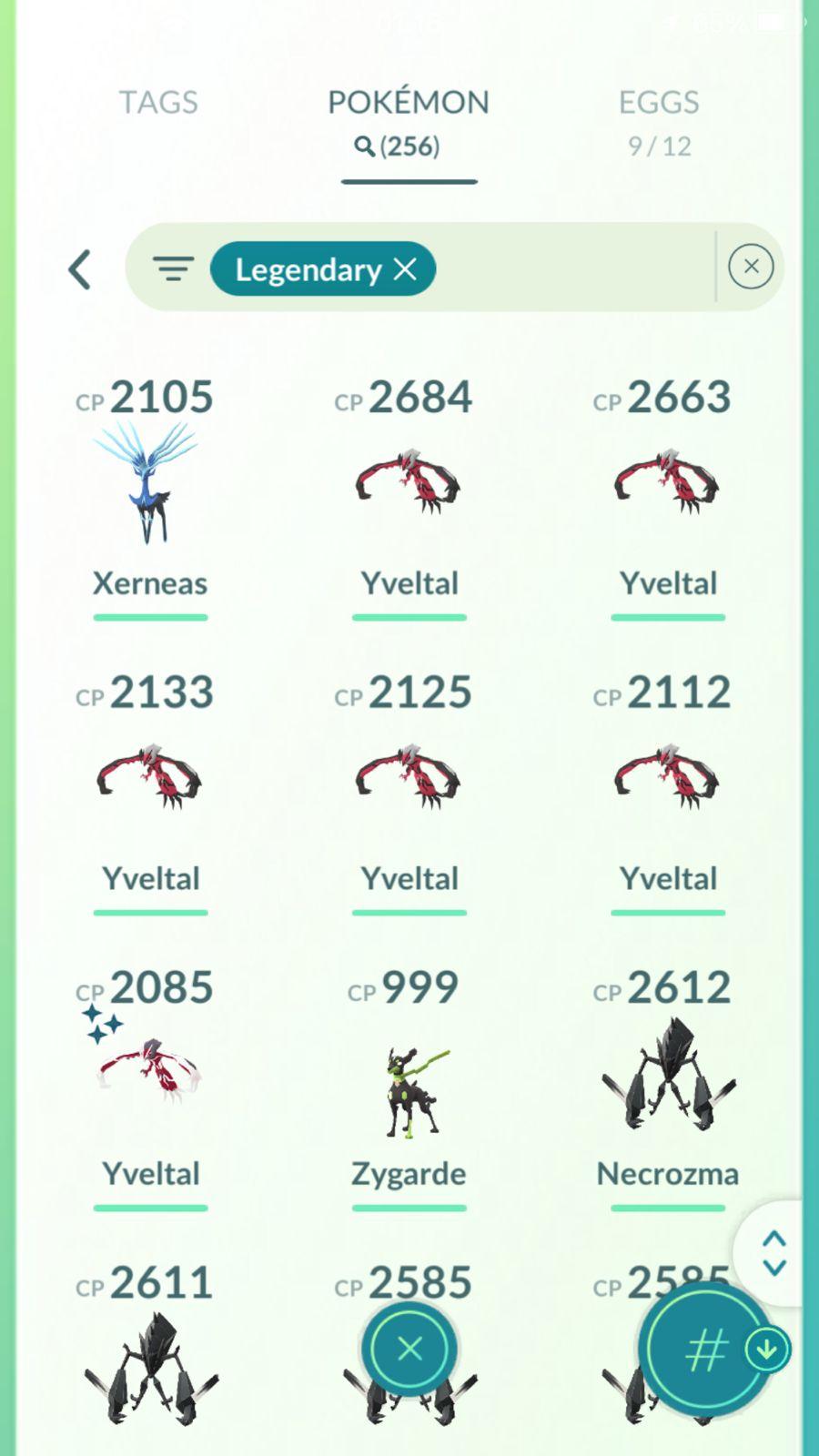Image resolution: width=819 pixels, height=1456 pixels.
Task: Open the search filter options icon
Action: pos(173,268)
